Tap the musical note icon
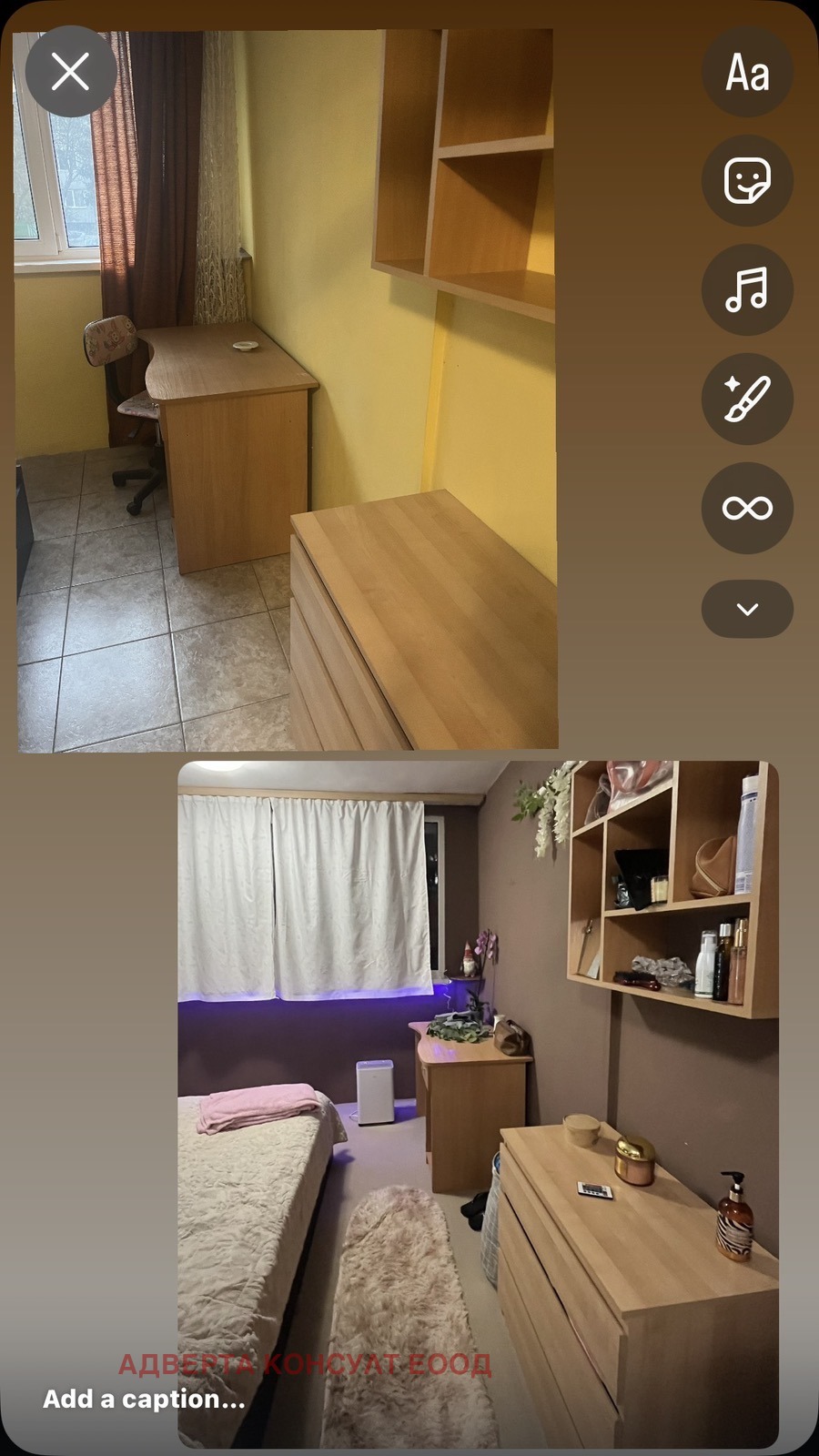 [746, 289]
